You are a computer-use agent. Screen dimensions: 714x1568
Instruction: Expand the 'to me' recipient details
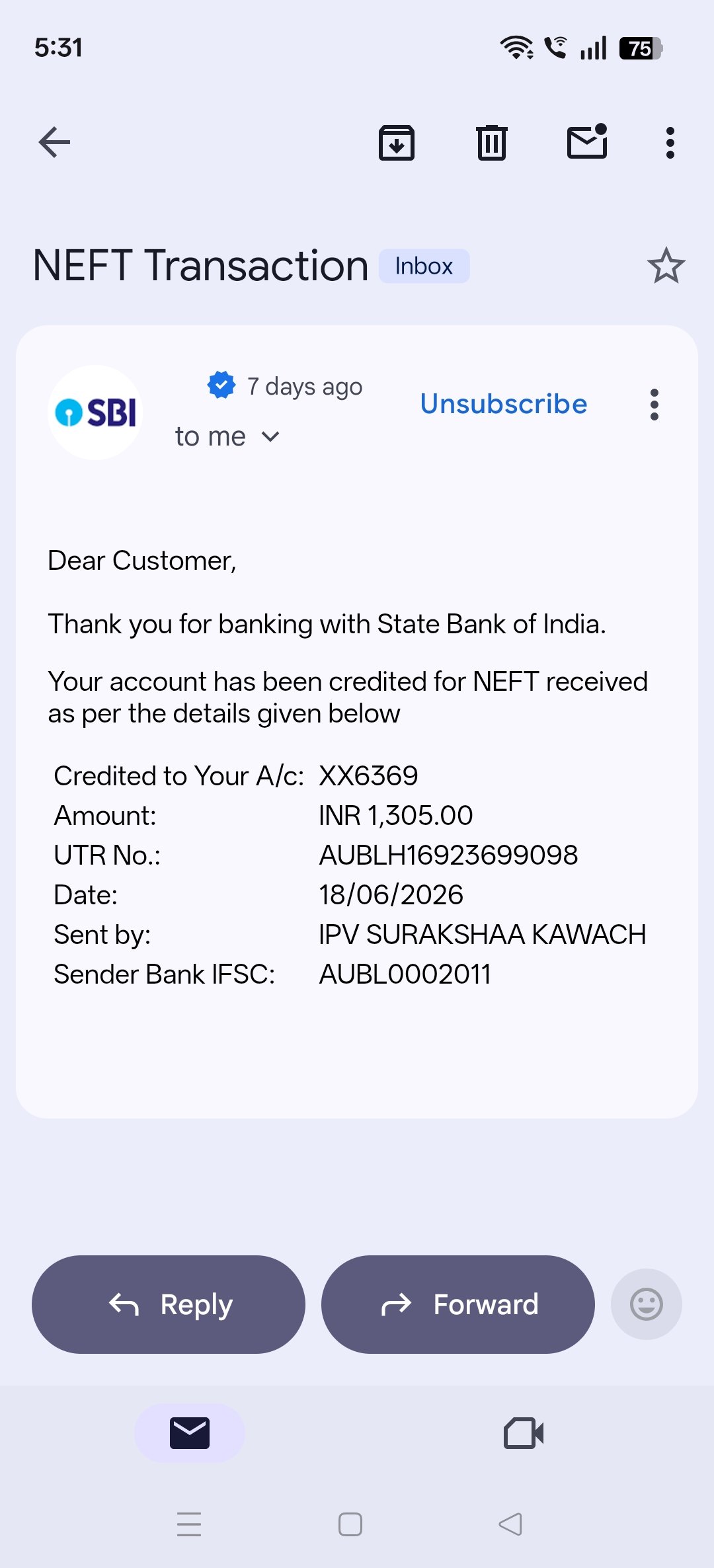pos(227,436)
